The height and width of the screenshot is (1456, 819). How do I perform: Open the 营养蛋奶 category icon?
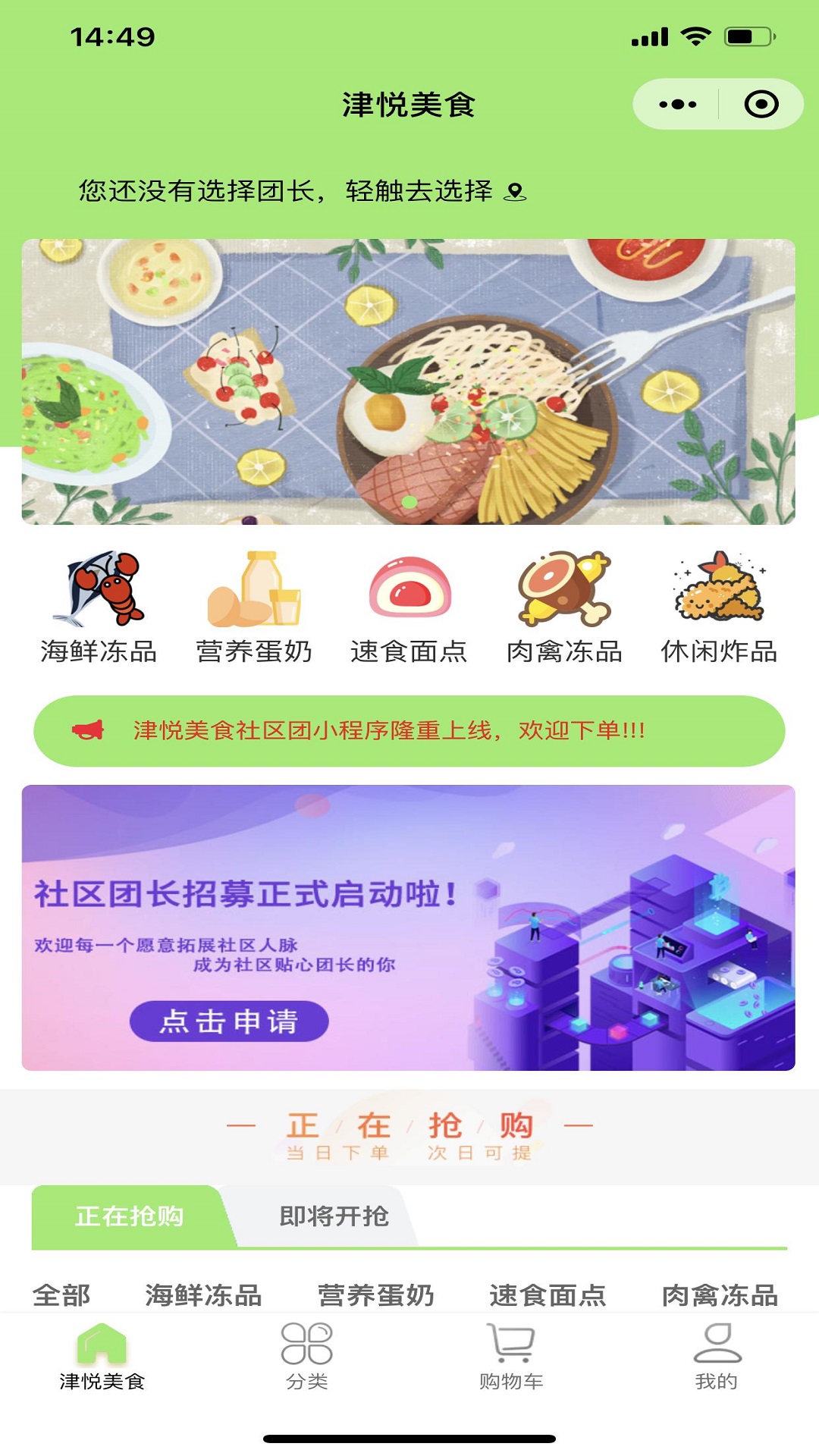pos(254,607)
